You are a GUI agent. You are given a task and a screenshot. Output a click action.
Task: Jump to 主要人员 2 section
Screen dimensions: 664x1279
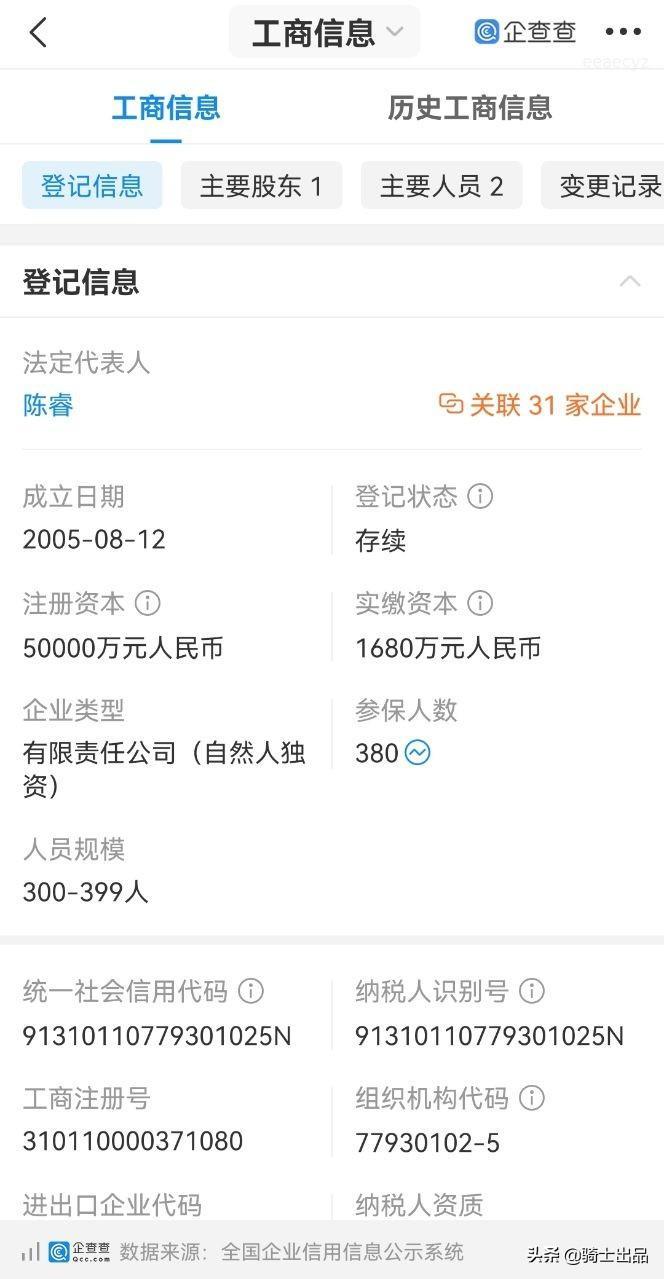point(441,186)
